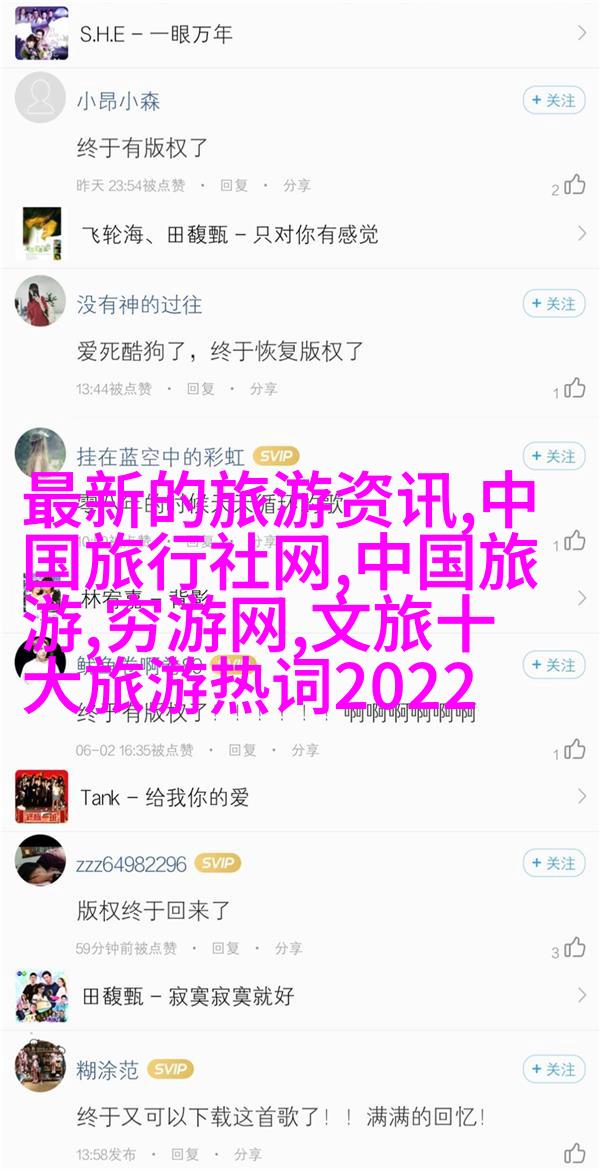Open the song S.H.E - 一眼万年
Screen dimensions: 600x1170
click(300, 33)
